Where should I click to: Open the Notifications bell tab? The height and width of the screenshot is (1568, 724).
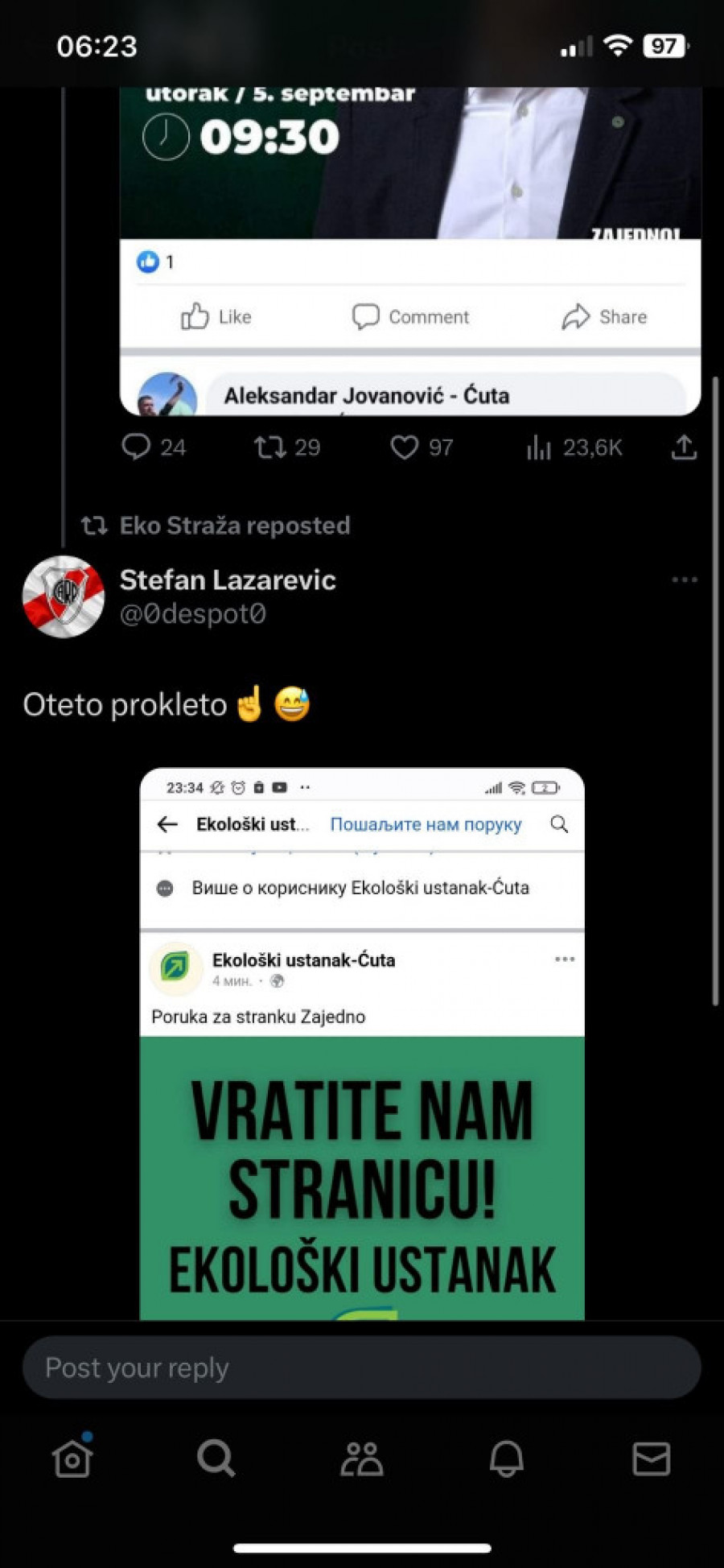(x=507, y=1458)
